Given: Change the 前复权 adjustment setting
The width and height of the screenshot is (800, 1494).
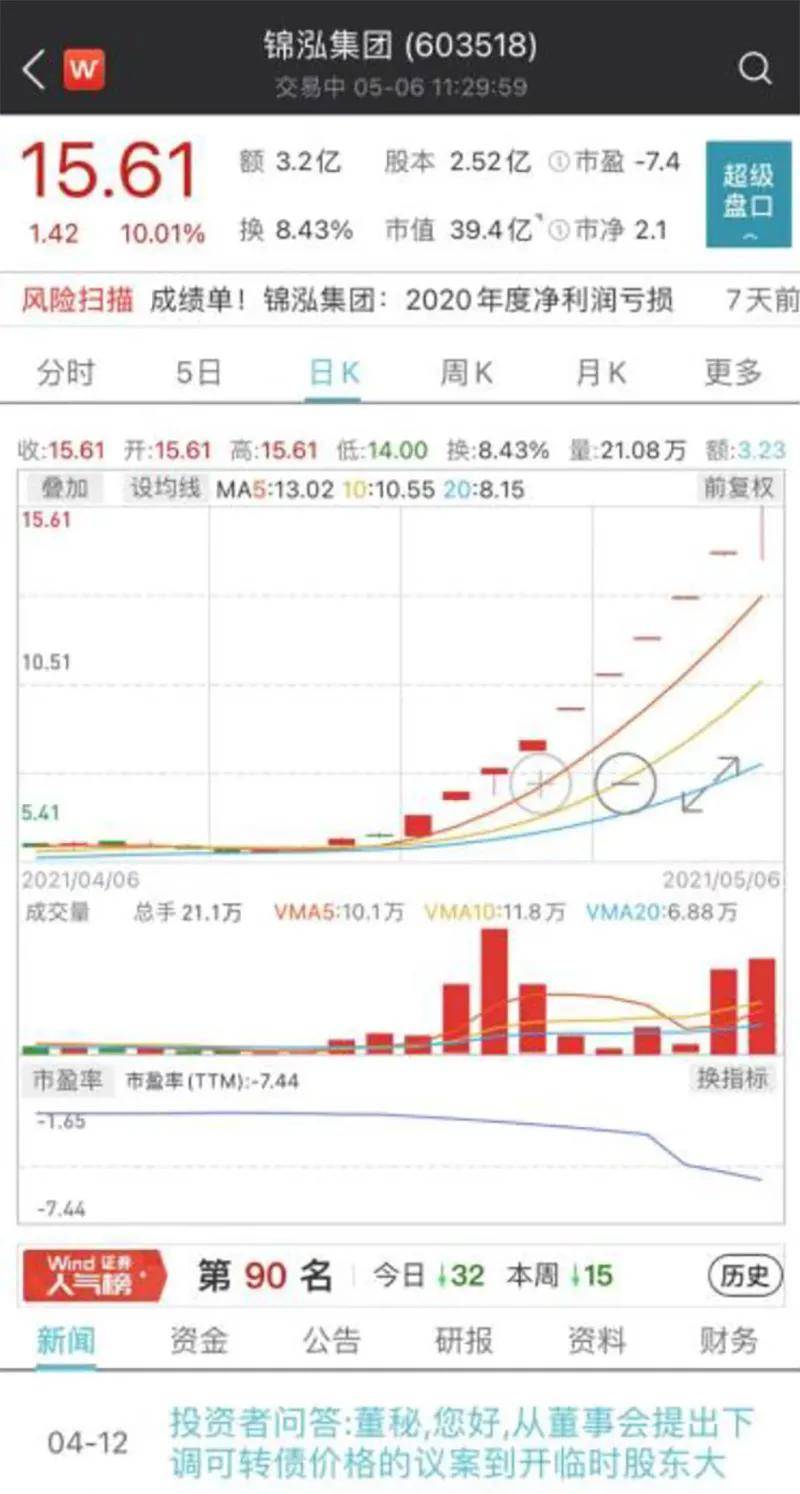Looking at the screenshot, I should click(736, 488).
